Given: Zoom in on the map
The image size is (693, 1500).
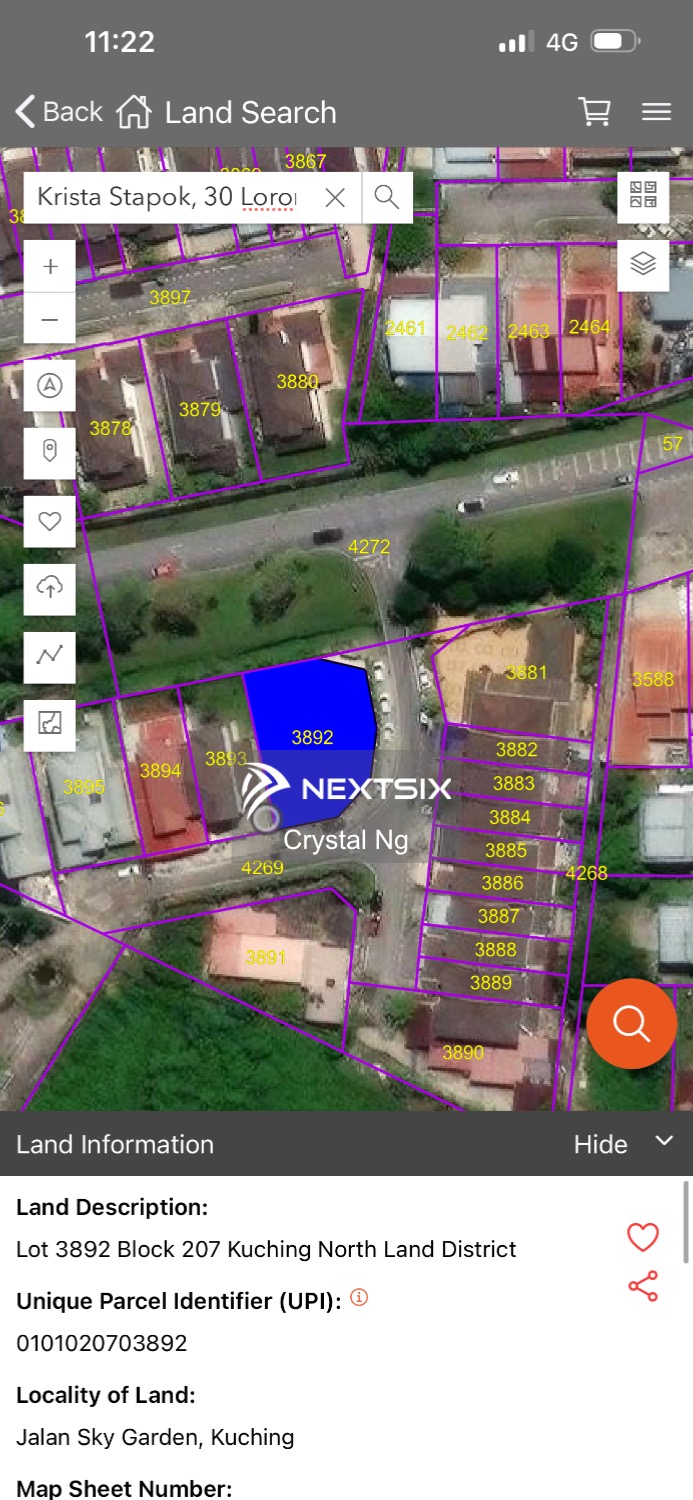Looking at the screenshot, I should click(x=50, y=267).
